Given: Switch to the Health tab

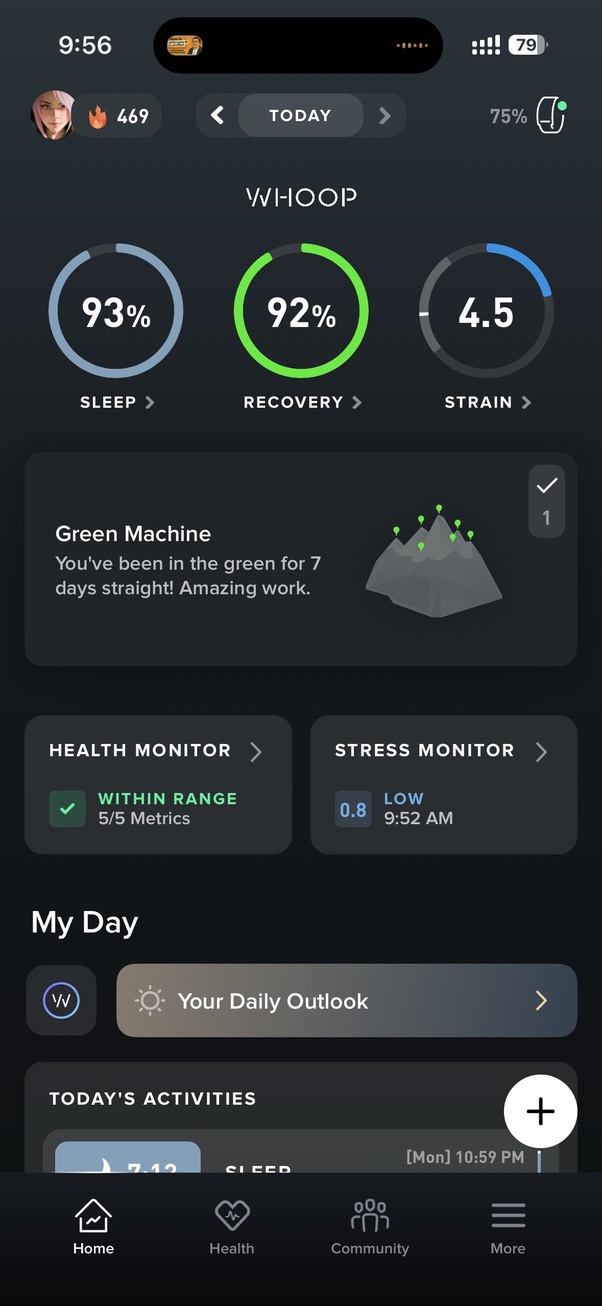Looking at the screenshot, I should click(x=232, y=1227).
